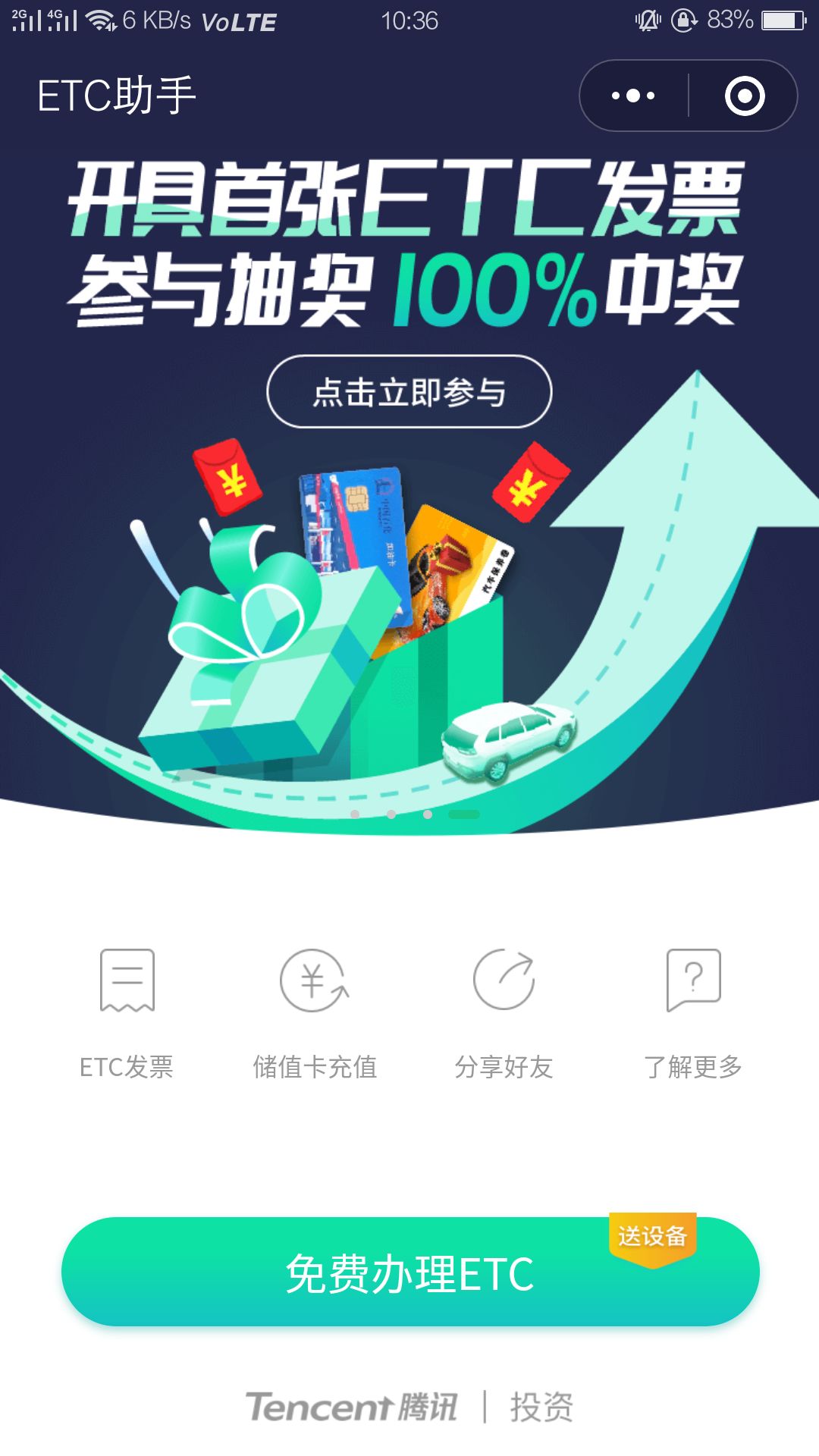
Task: Open 储值卡充值 recharge option
Action: point(315,1014)
